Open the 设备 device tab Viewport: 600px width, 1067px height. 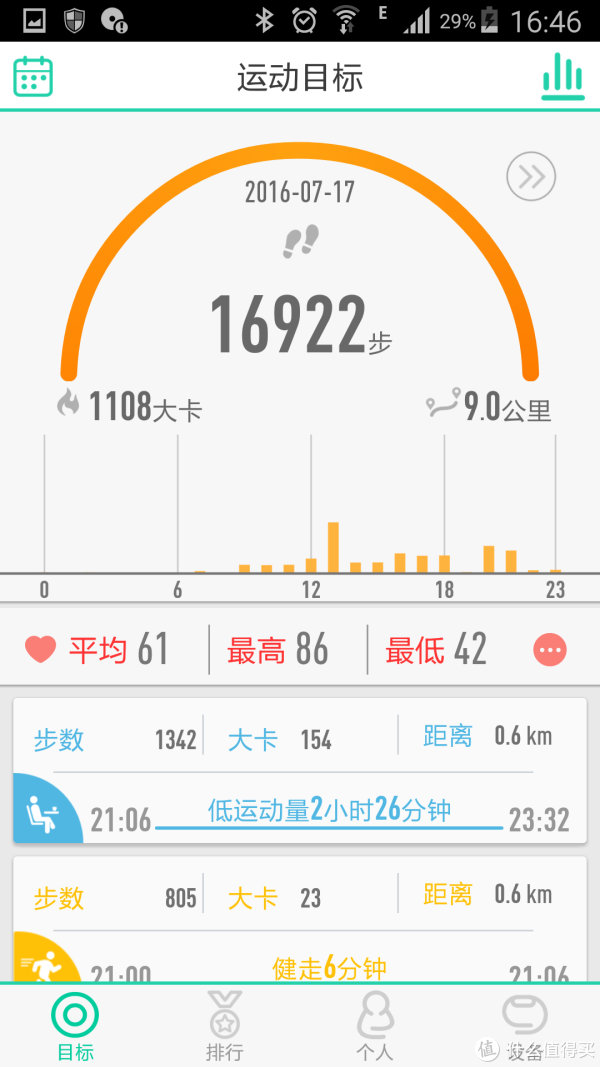pos(524,1026)
